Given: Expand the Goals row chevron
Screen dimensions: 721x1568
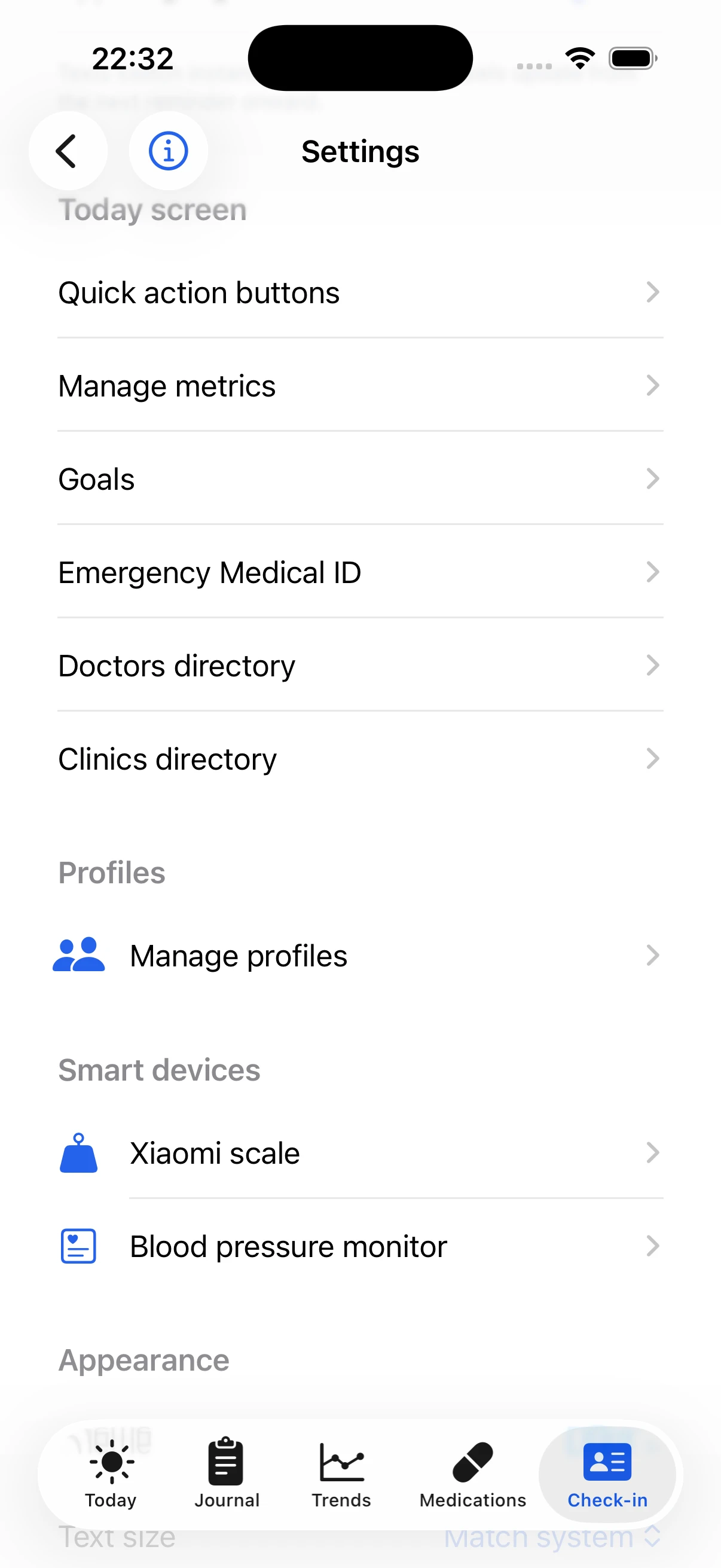Looking at the screenshot, I should pos(653,479).
